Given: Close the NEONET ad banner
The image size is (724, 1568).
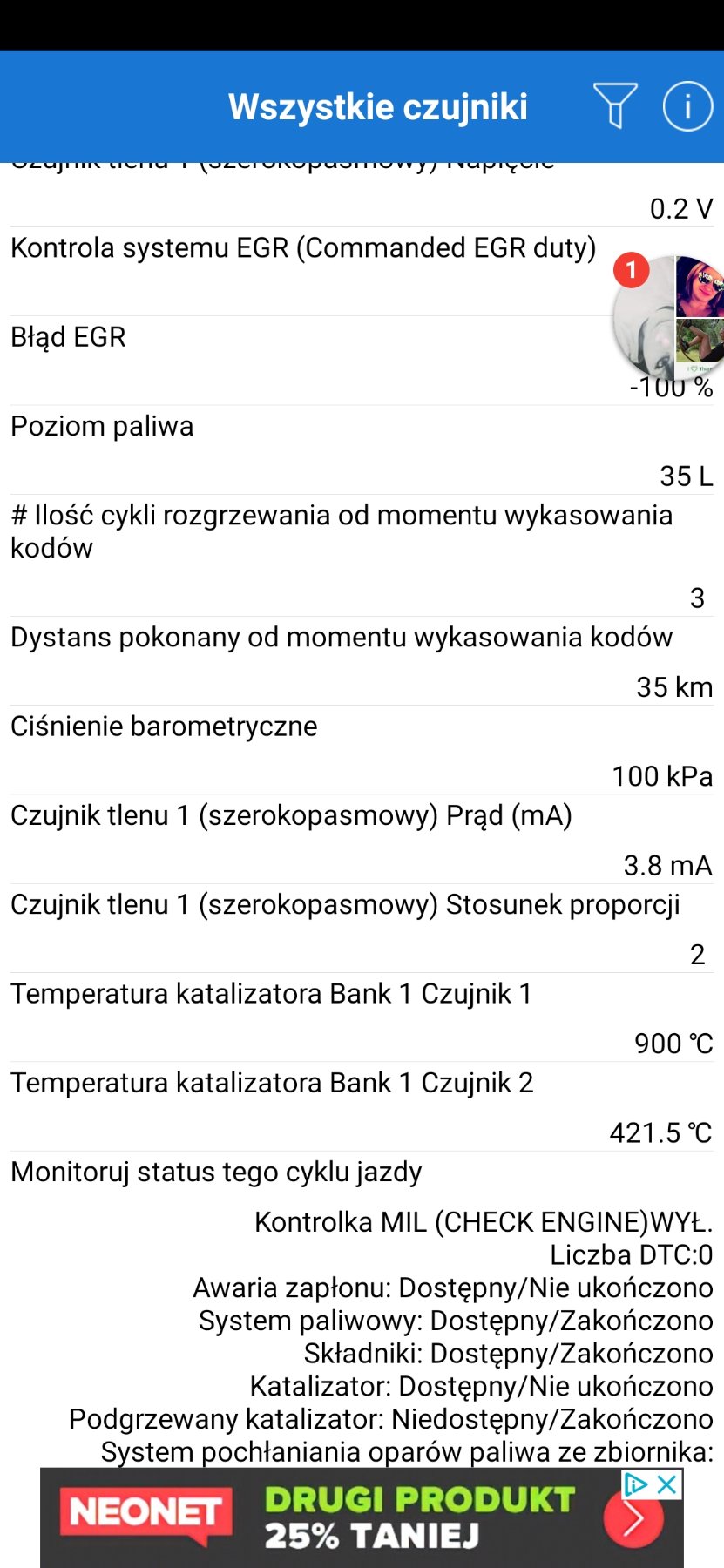Looking at the screenshot, I should pyautogui.click(x=667, y=1485).
